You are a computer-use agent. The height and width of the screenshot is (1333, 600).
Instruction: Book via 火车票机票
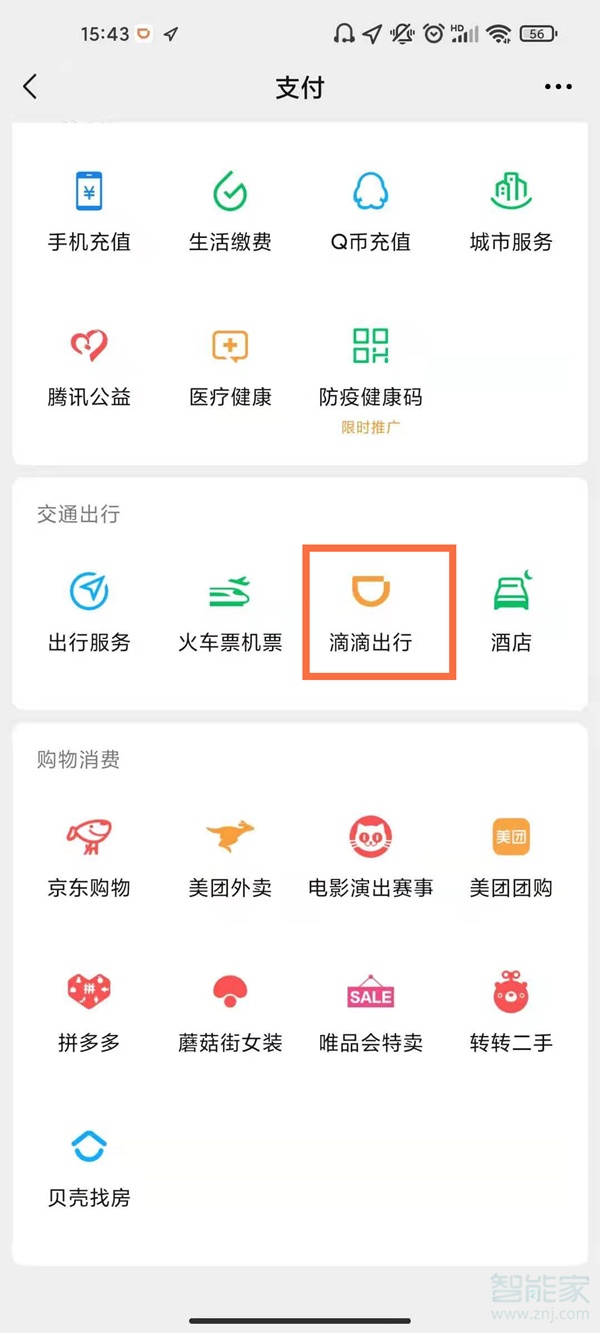(x=230, y=611)
